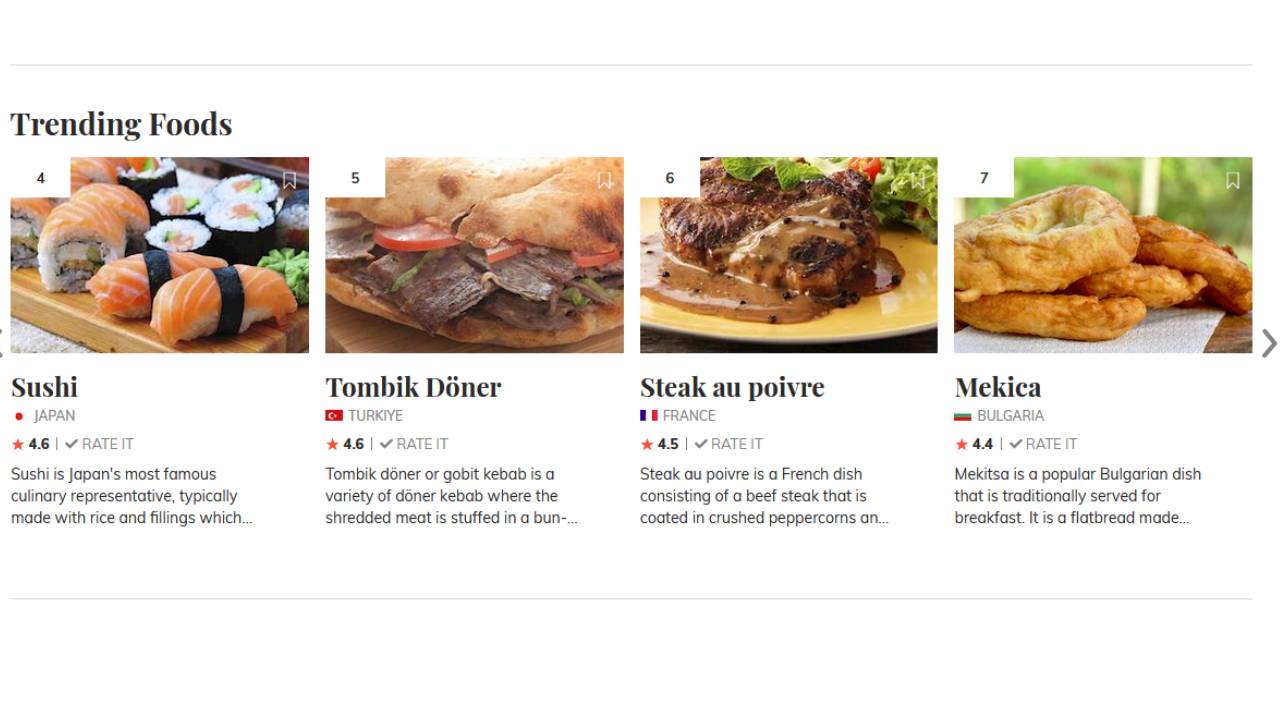Open the Tombik Döner title link

413,387
